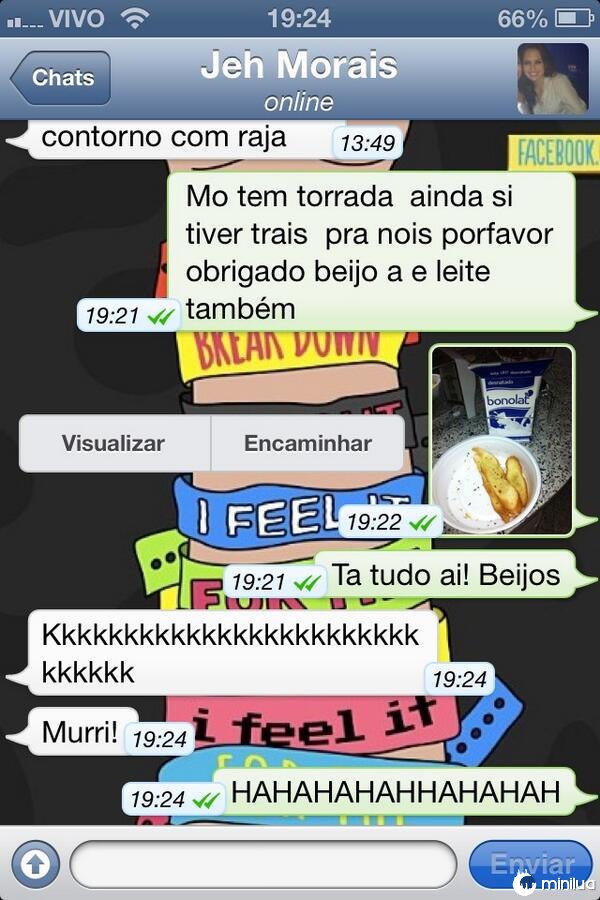This screenshot has height=900, width=600.
Task: Tap Encaminhar to forward the image
Action: coord(308,443)
